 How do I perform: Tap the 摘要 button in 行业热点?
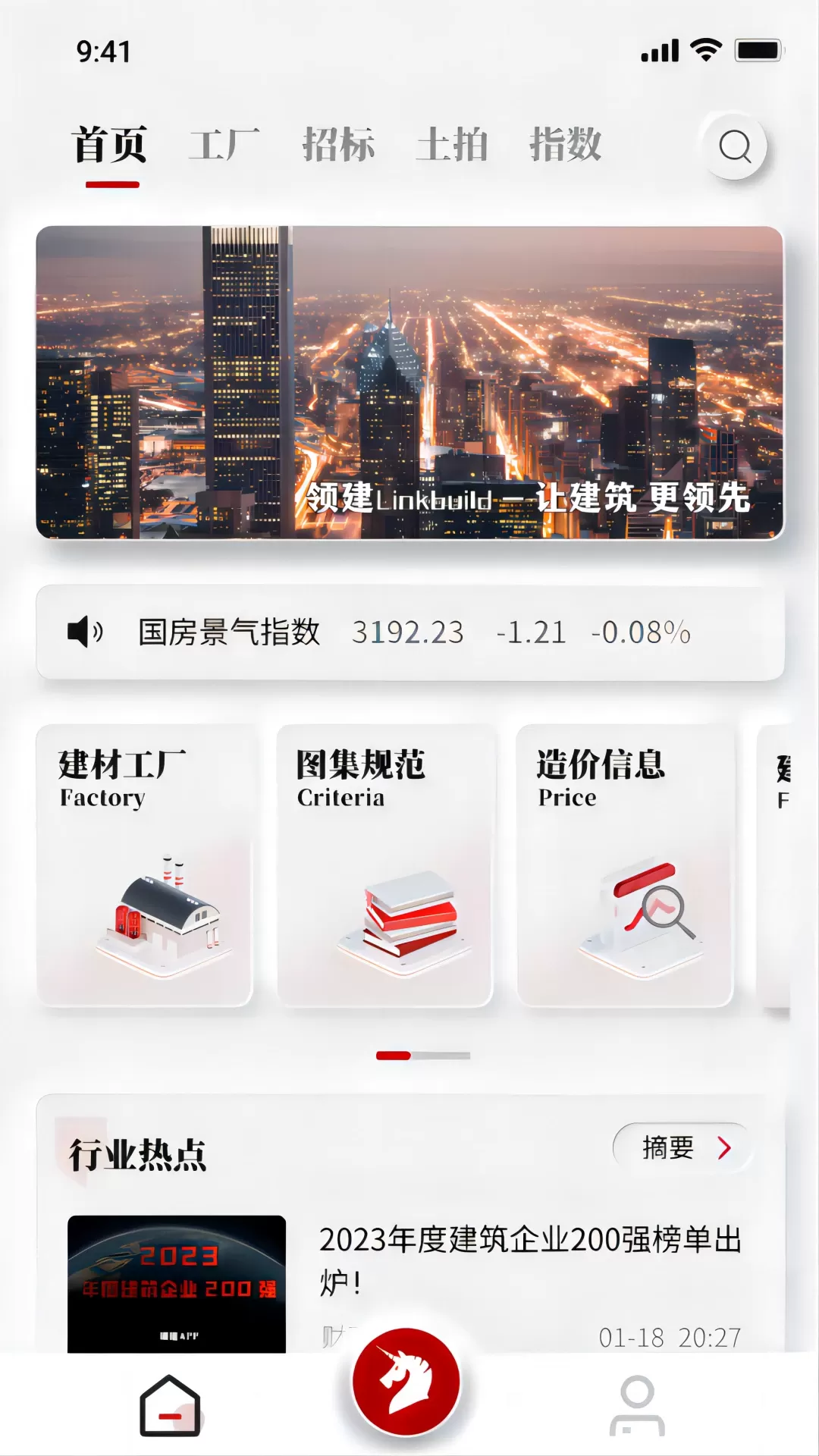[x=682, y=1147]
